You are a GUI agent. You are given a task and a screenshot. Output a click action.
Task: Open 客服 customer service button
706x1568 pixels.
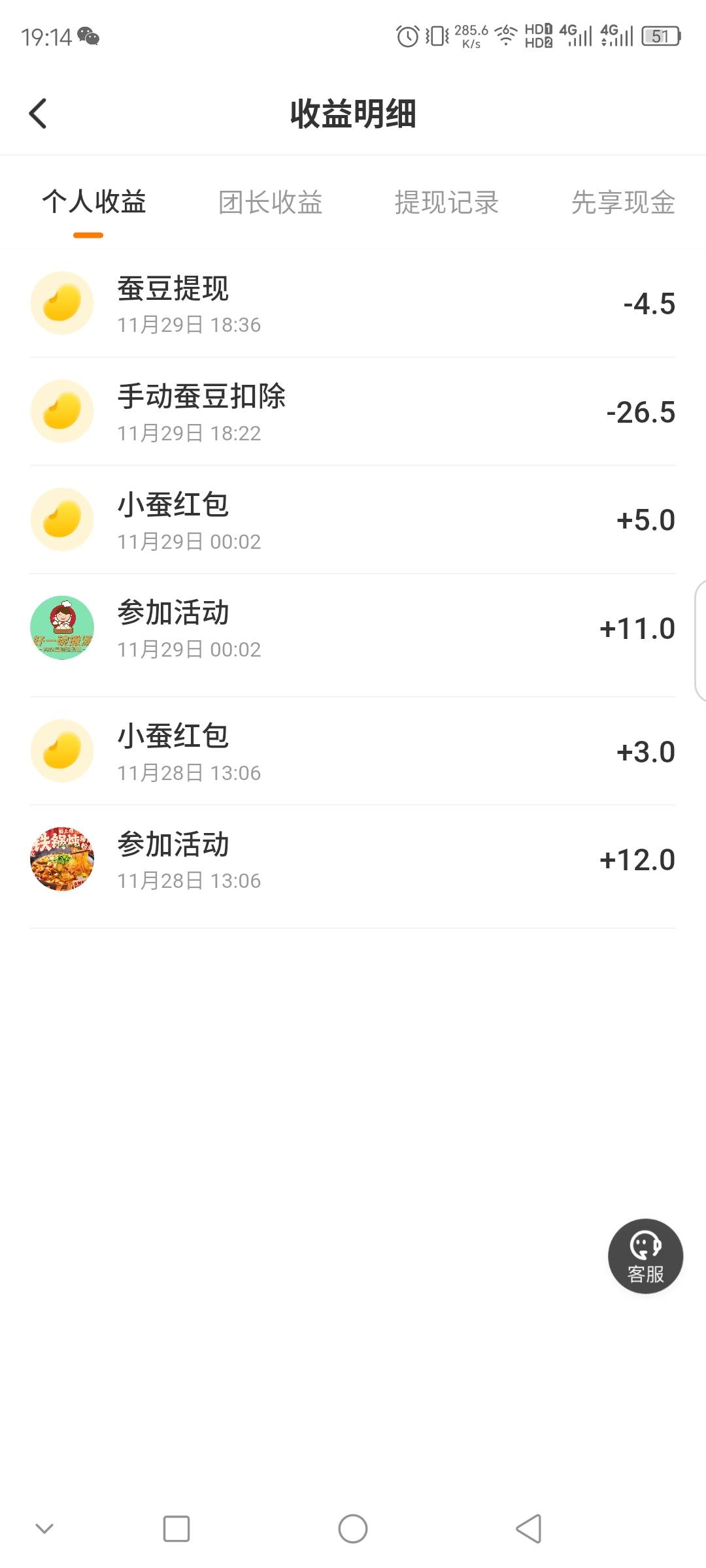tap(645, 1256)
